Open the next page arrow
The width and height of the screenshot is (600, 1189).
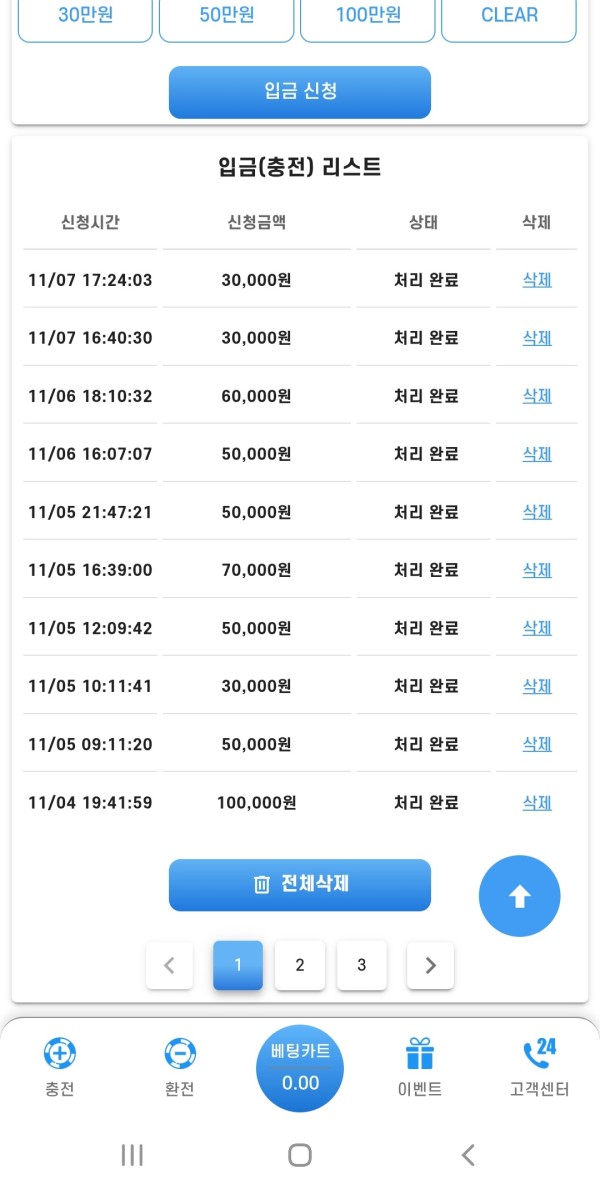pos(430,965)
